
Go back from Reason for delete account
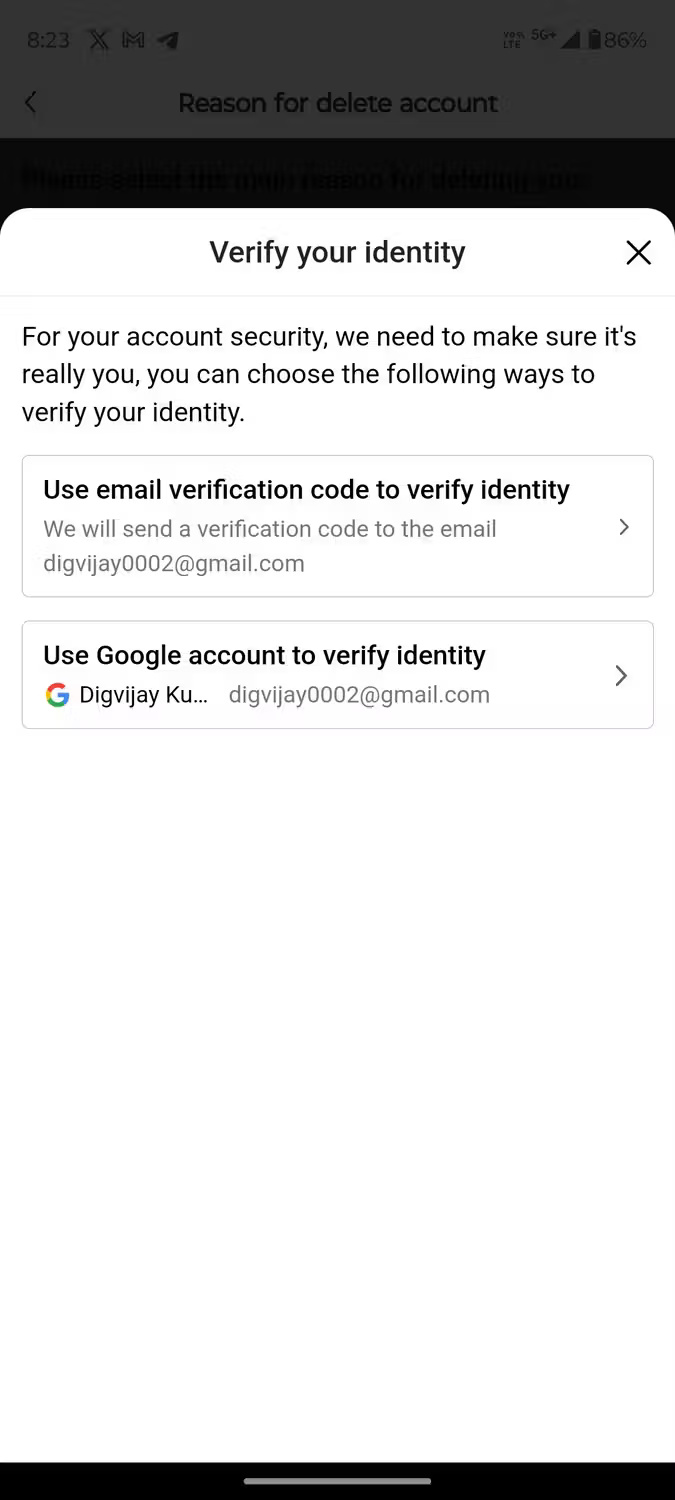click(31, 102)
